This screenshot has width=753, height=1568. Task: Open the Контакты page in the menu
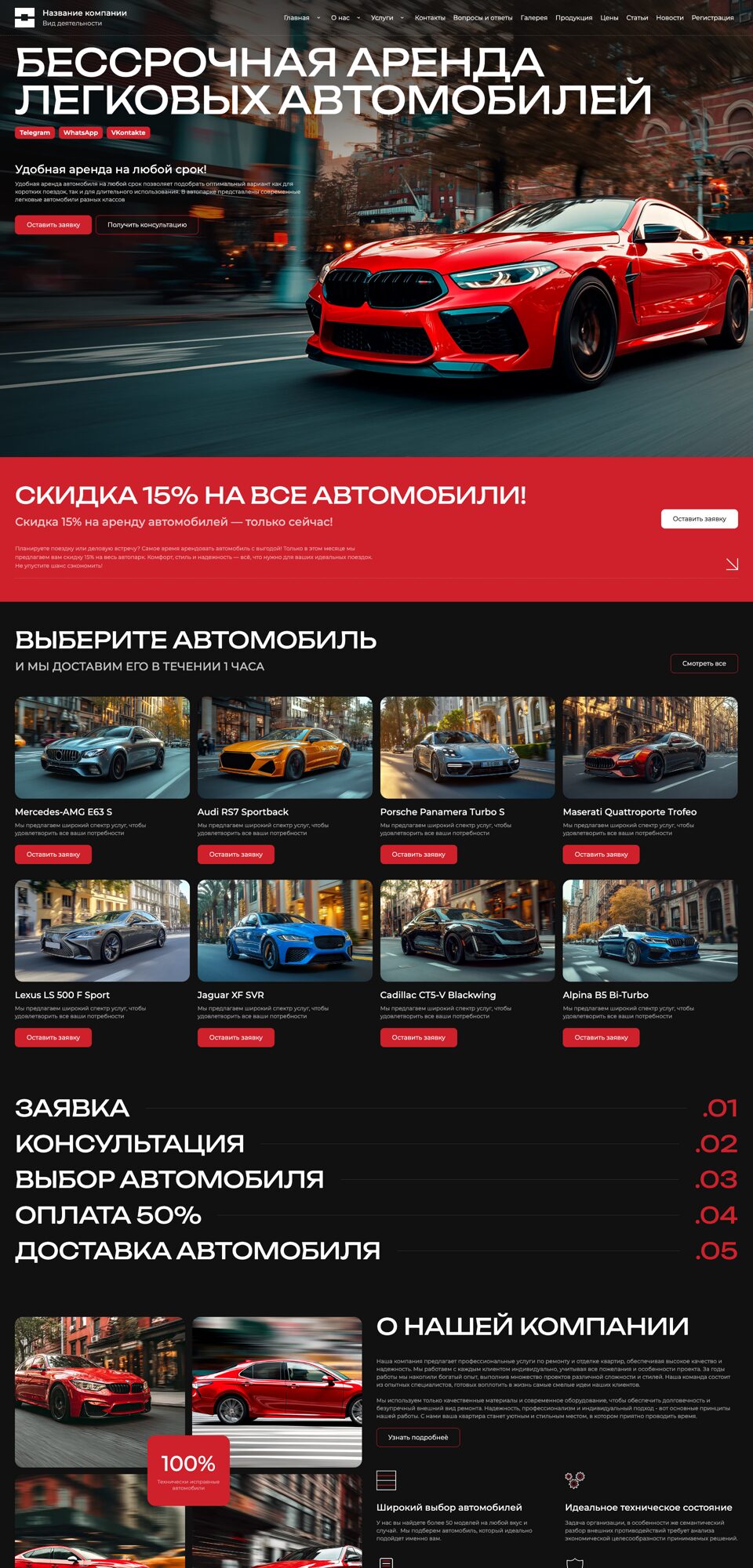coord(429,18)
